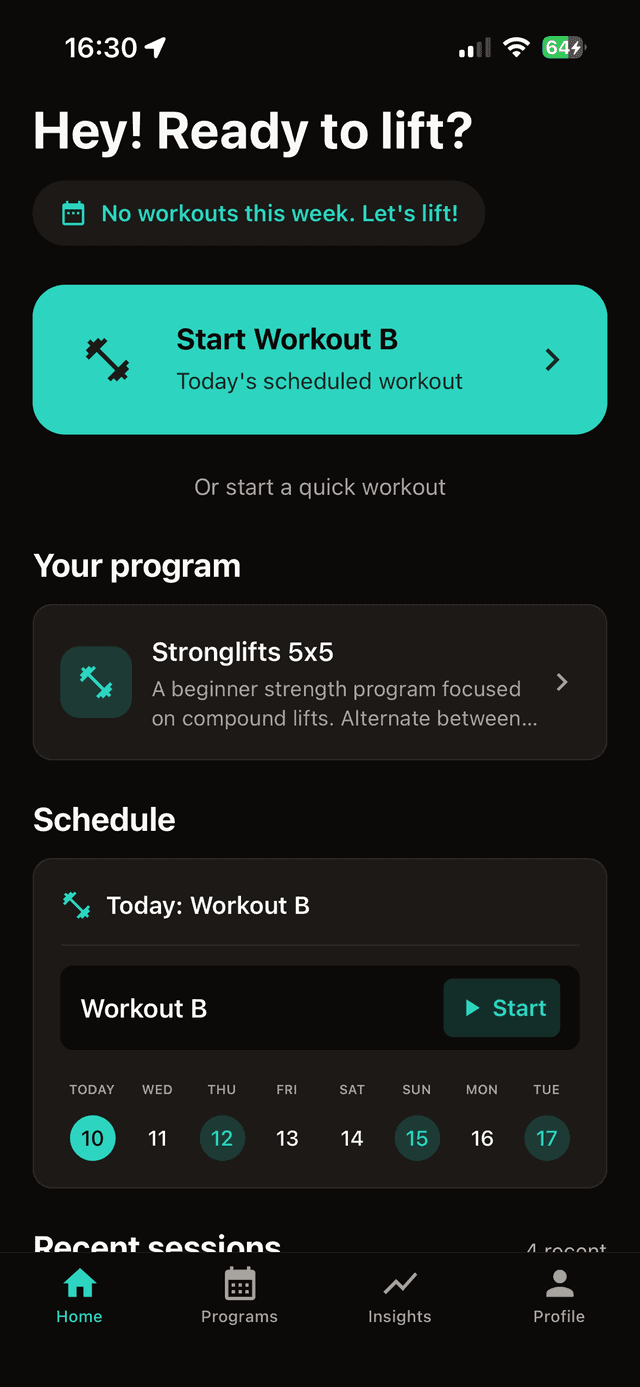Image resolution: width=640 pixels, height=1387 pixels.
Task: Switch to the Profile tab
Action: coord(559,1296)
